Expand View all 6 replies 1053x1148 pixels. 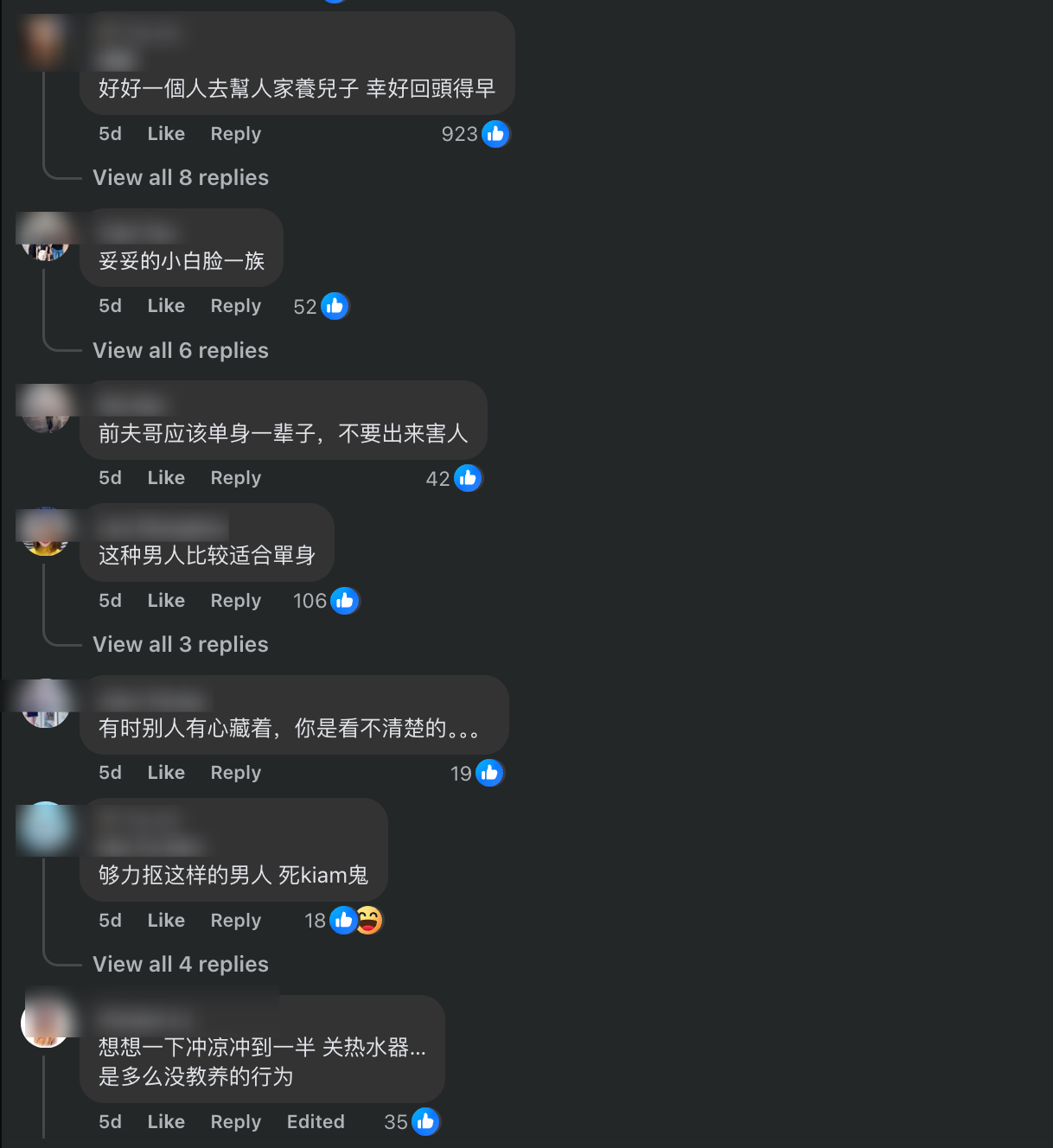(x=181, y=351)
